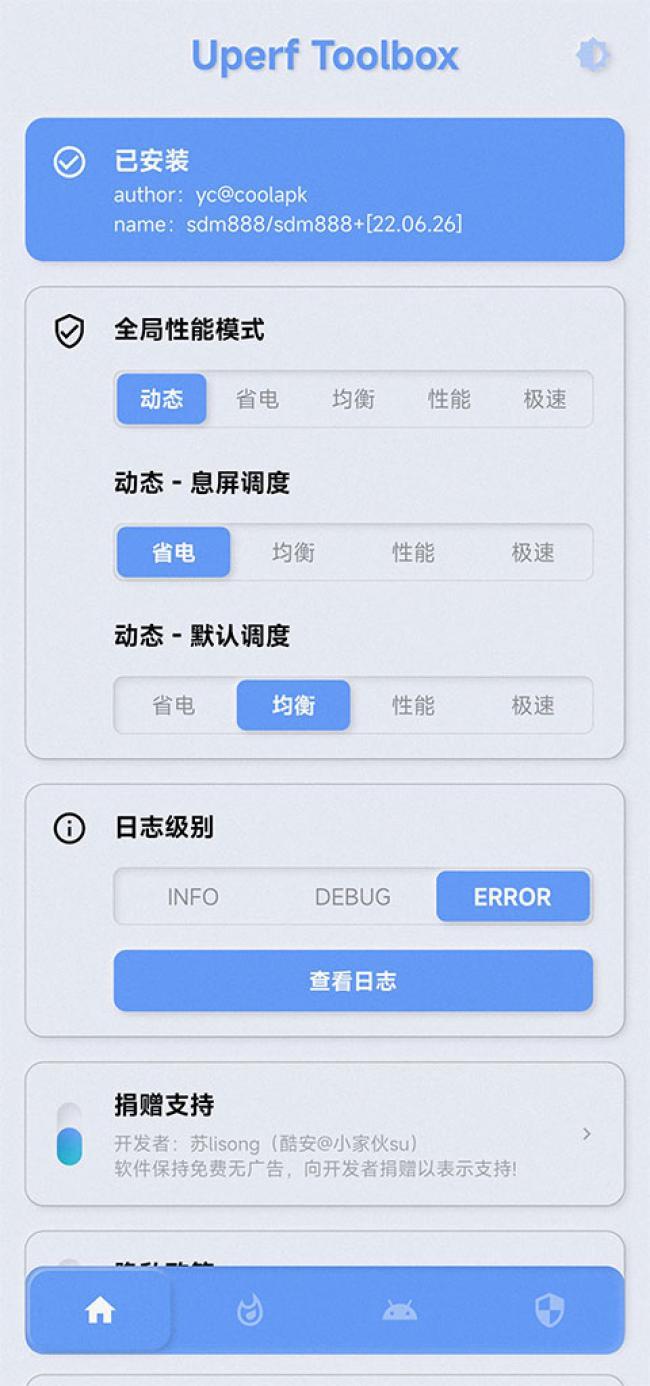
Task: Select 均衡 under 全局性能模式
Action: pos(353,399)
